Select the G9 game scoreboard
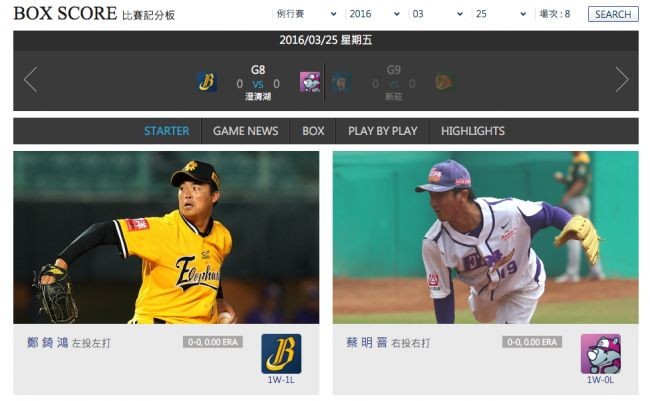The height and width of the screenshot is (401, 650). coord(393,82)
